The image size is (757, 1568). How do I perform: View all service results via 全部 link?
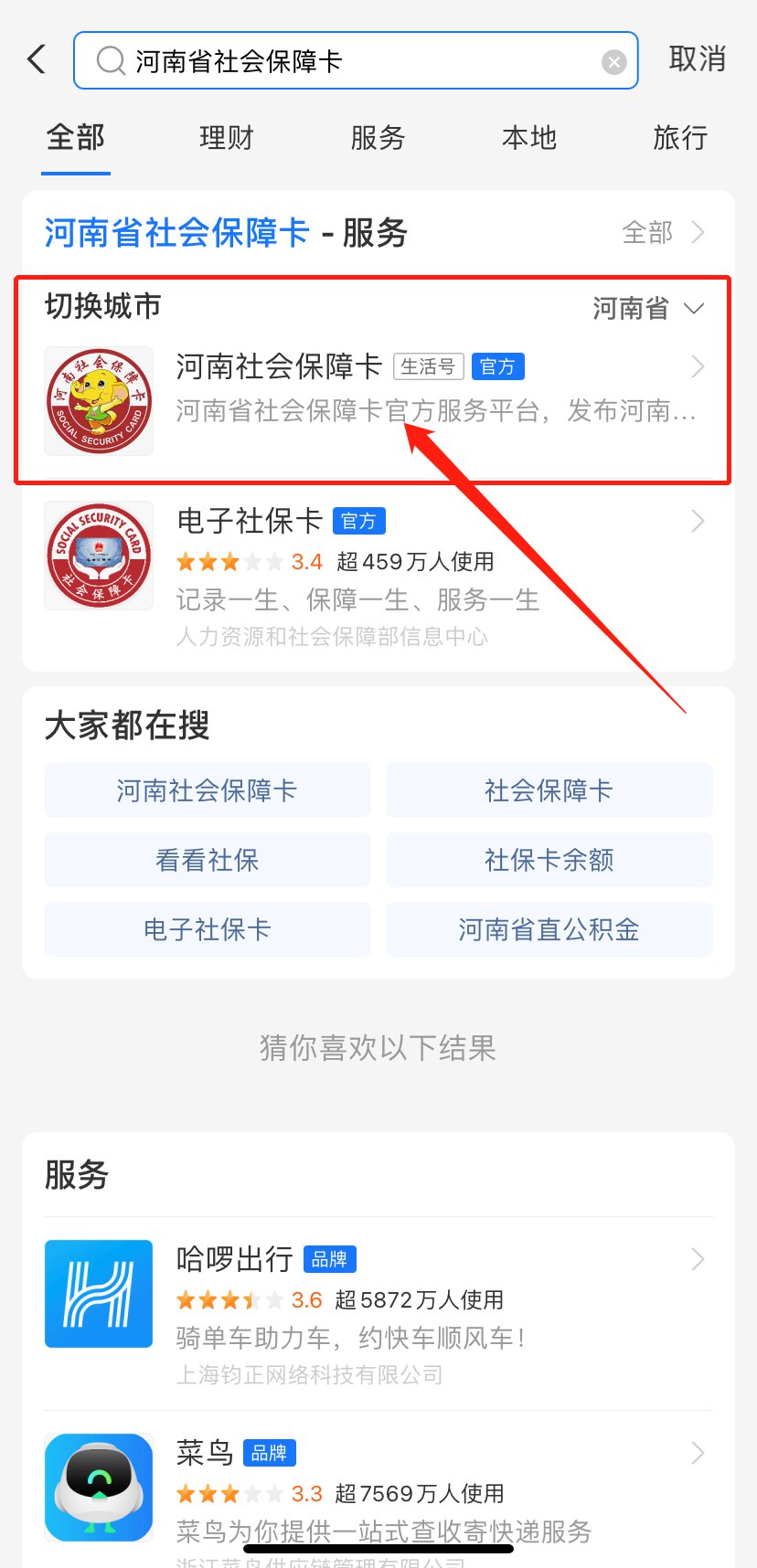(x=662, y=233)
